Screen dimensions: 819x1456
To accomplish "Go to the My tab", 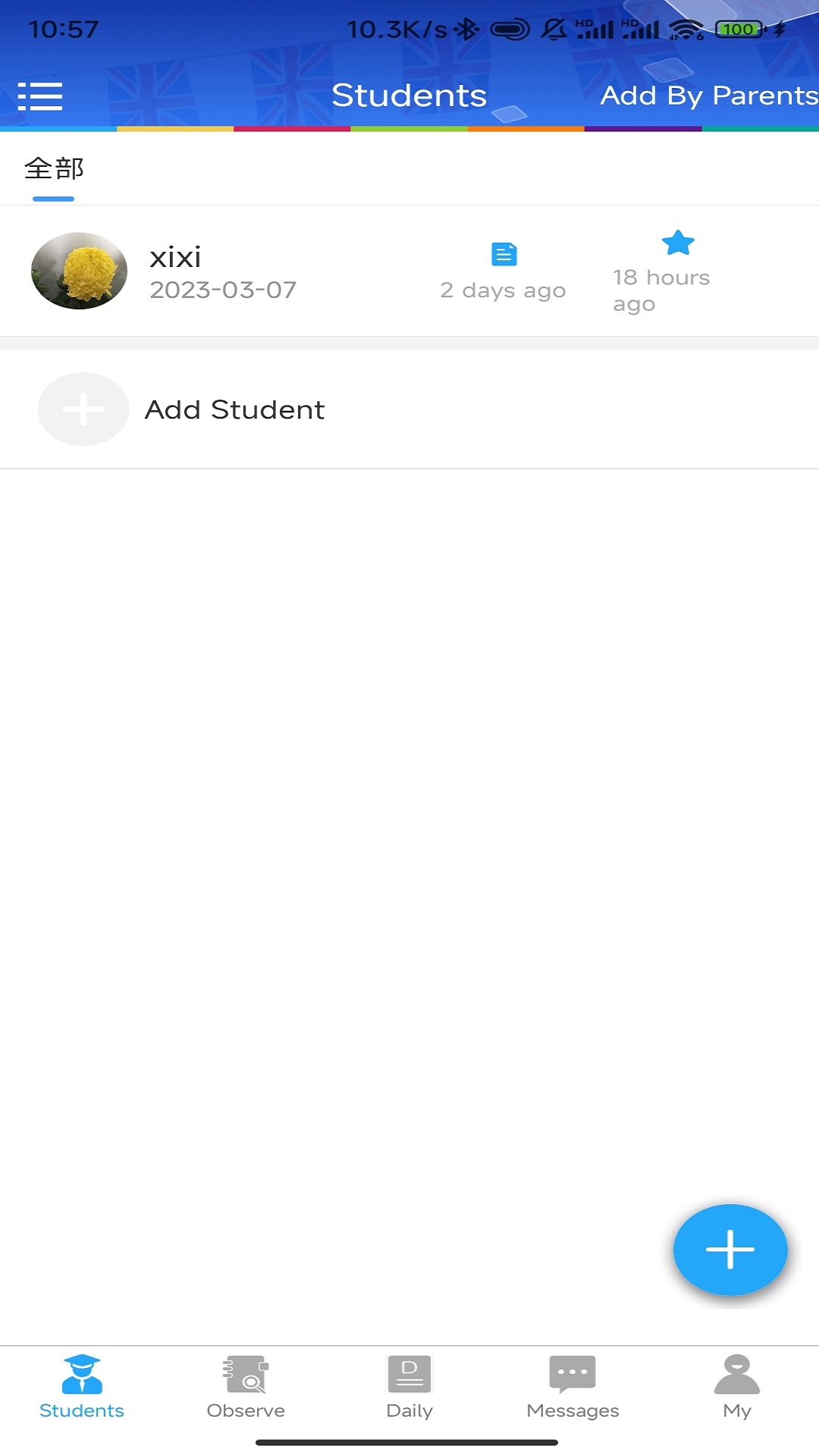I will (x=737, y=1388).
